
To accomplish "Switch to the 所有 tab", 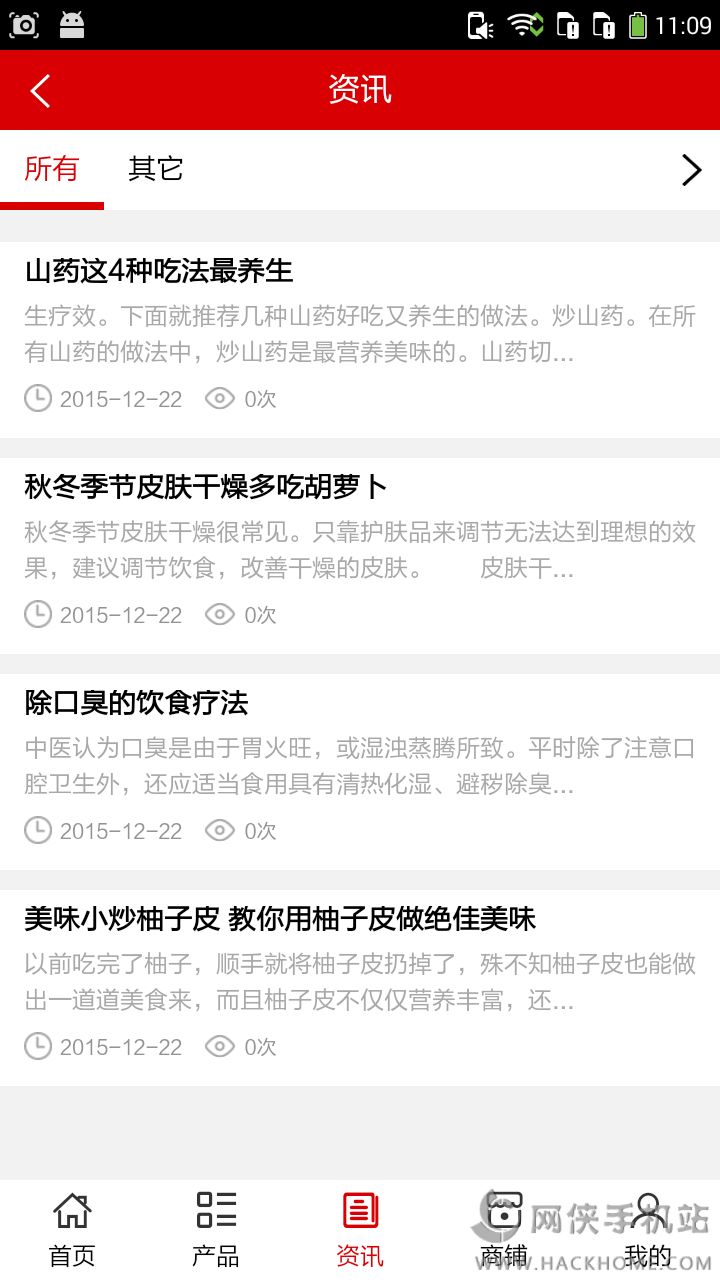I will pos(51,169).
